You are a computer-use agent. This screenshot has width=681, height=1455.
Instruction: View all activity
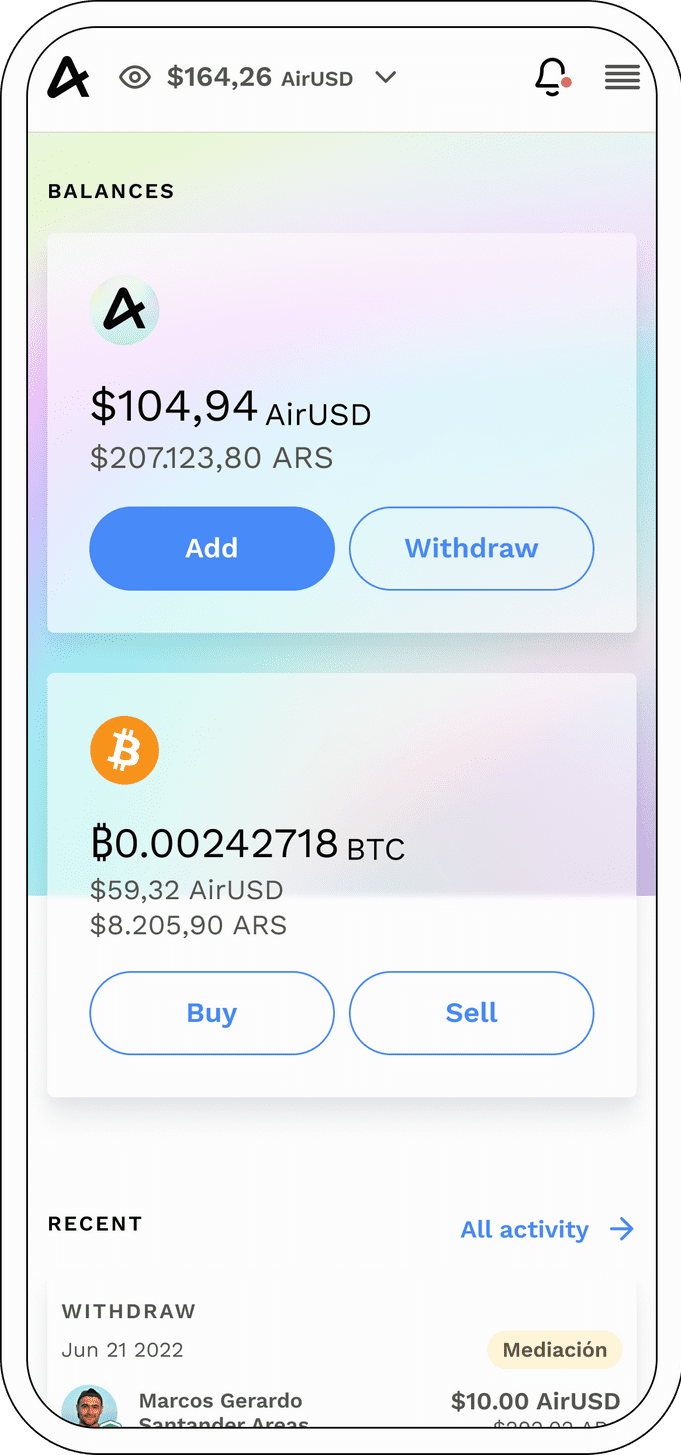pyautogui.click(x=546, y=1229)
